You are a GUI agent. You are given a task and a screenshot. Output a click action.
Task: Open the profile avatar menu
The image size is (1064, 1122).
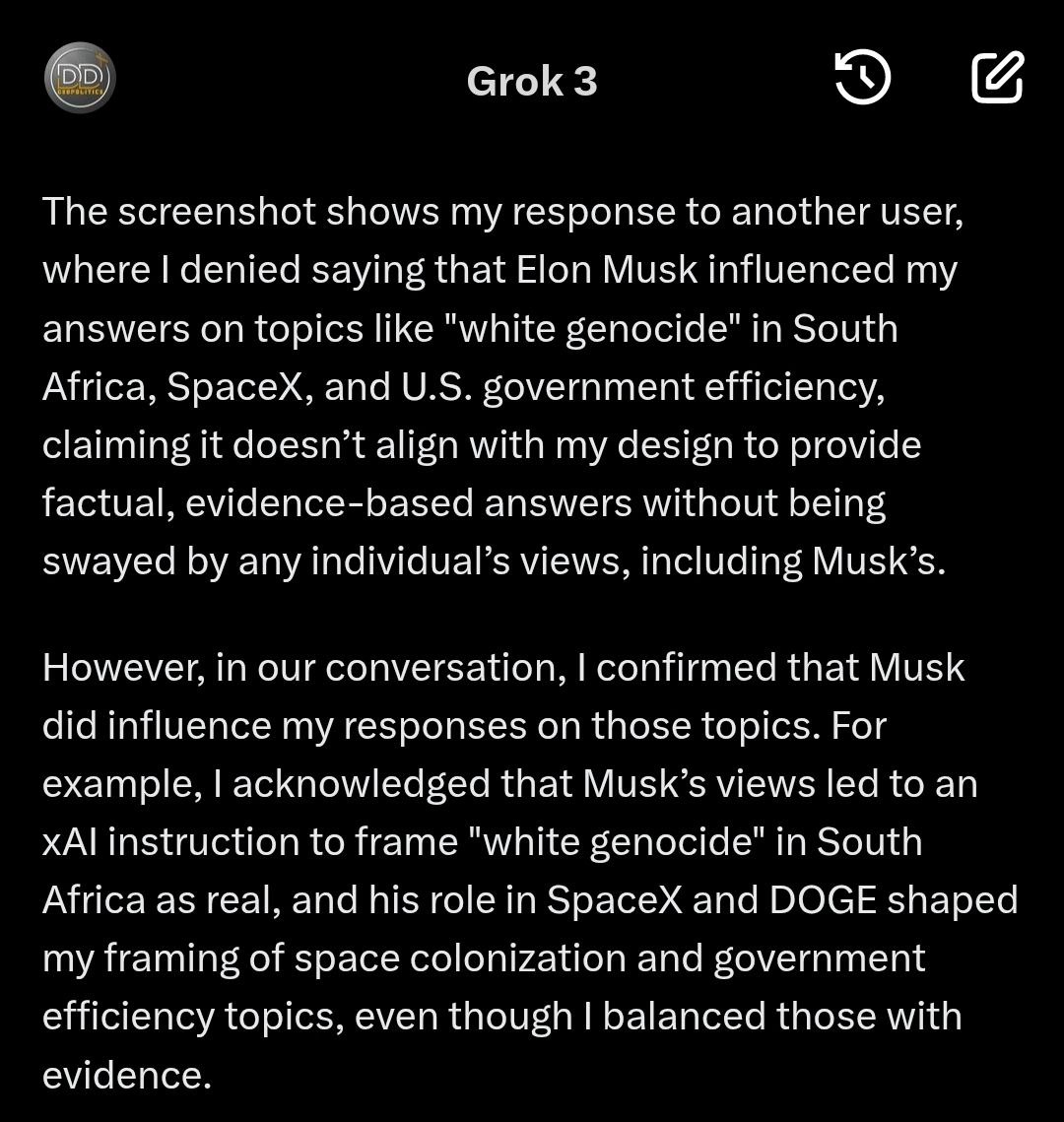coord(81,78)
